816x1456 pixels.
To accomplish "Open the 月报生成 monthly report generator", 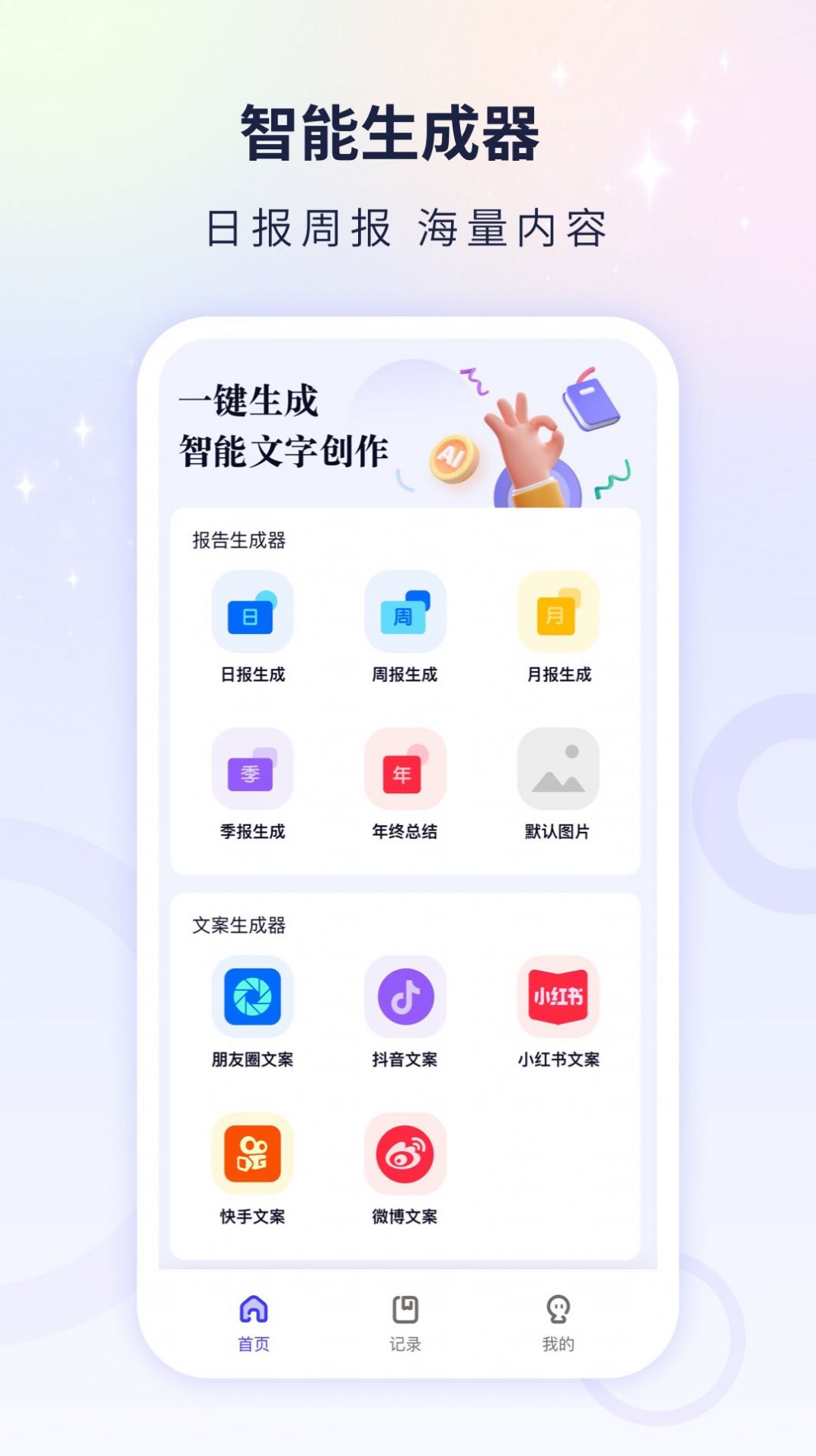I will [x=558, y=614].
